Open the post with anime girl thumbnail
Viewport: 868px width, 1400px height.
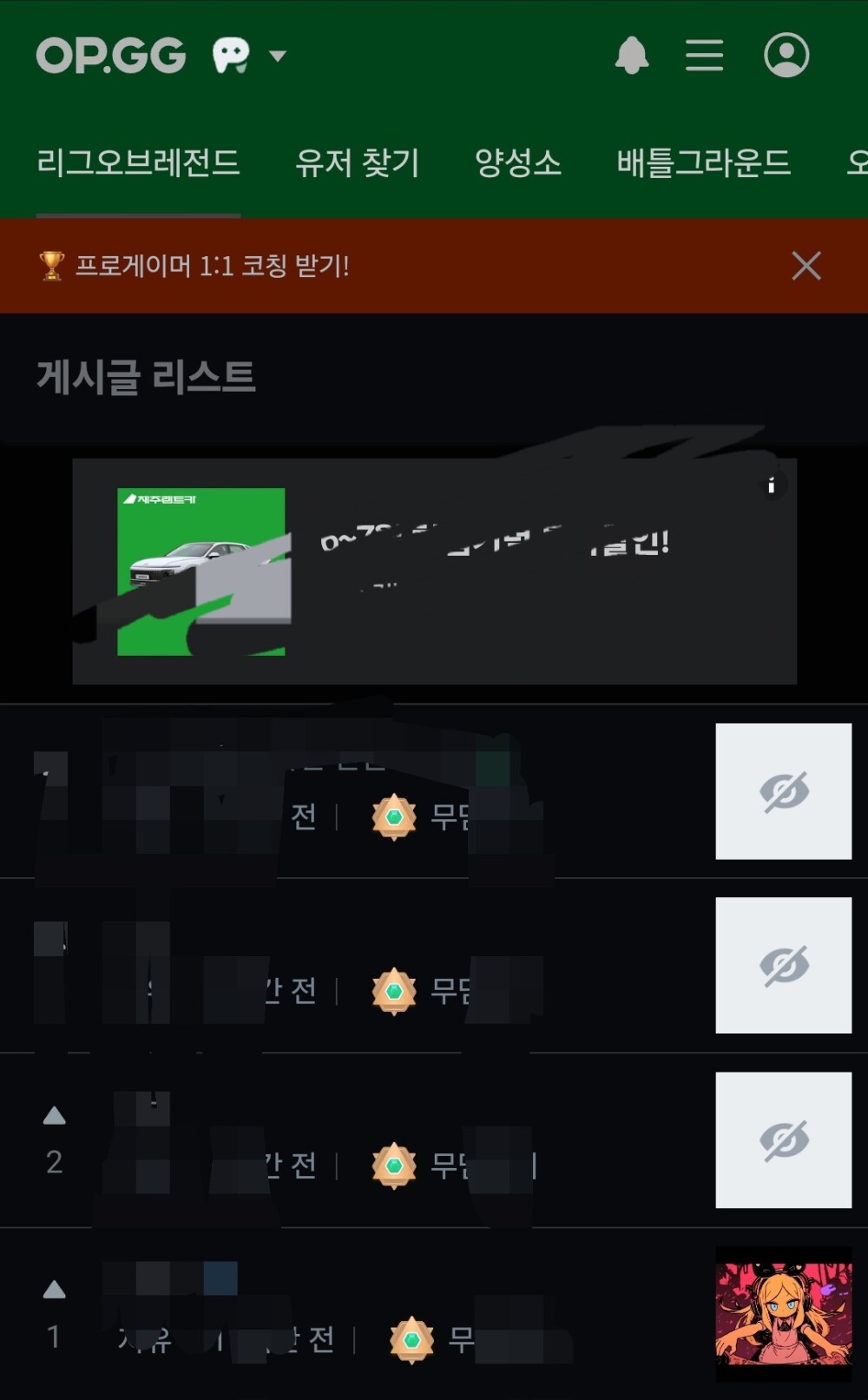(x=783, y=1313)
